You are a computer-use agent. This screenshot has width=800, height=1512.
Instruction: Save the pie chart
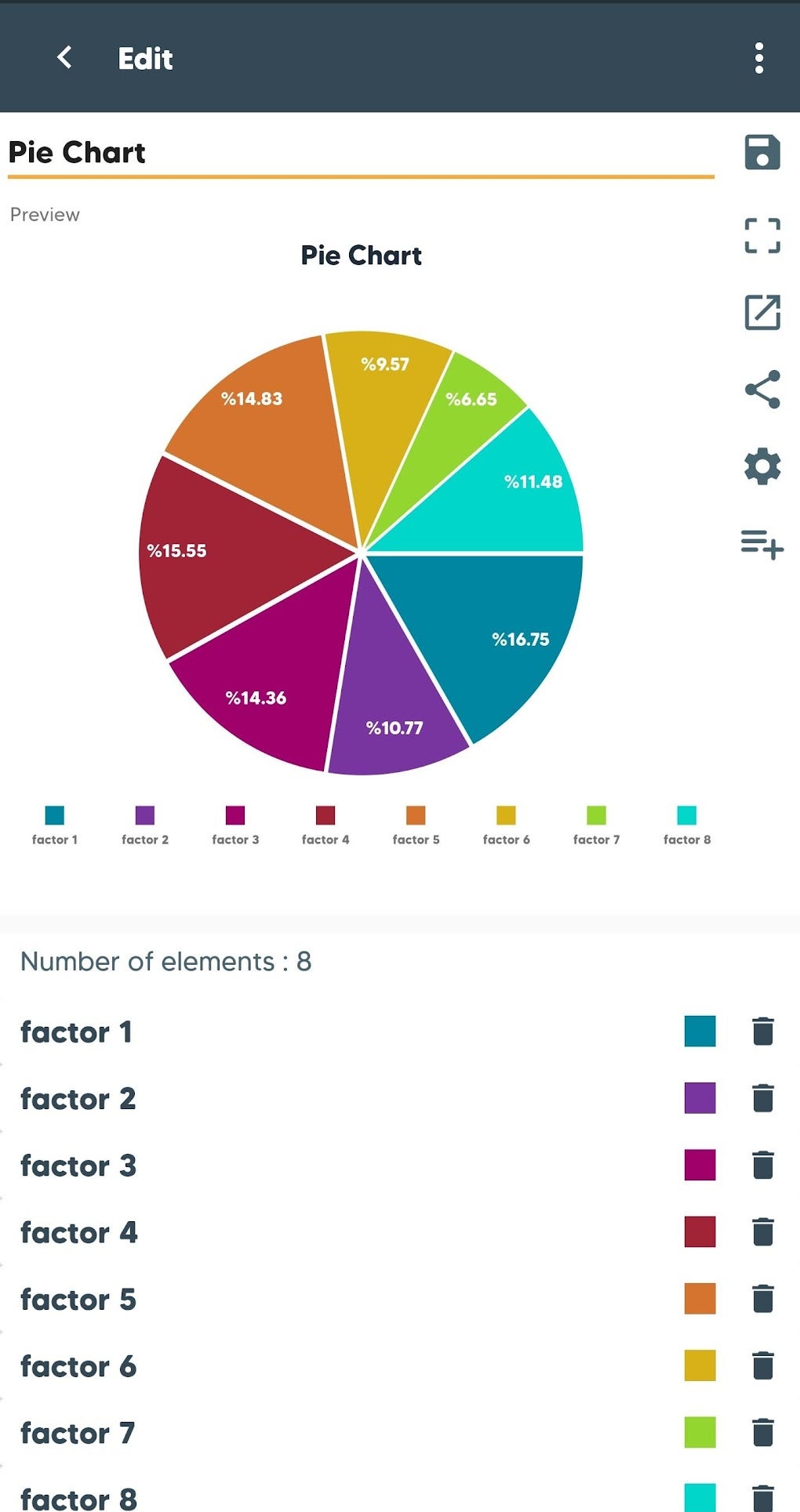(x=762, y=153)
